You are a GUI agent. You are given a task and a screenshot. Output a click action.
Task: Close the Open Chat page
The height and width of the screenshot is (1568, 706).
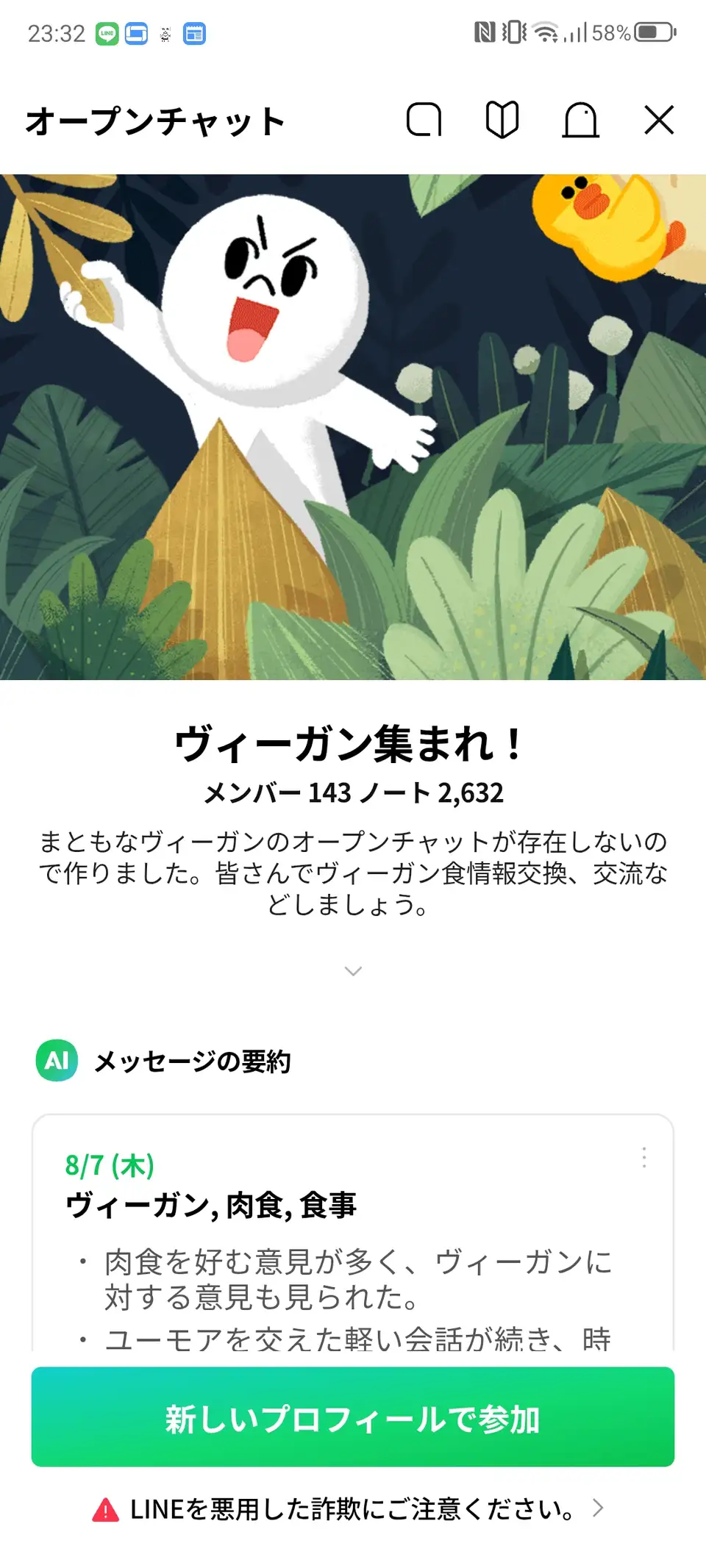coord(659,120)
